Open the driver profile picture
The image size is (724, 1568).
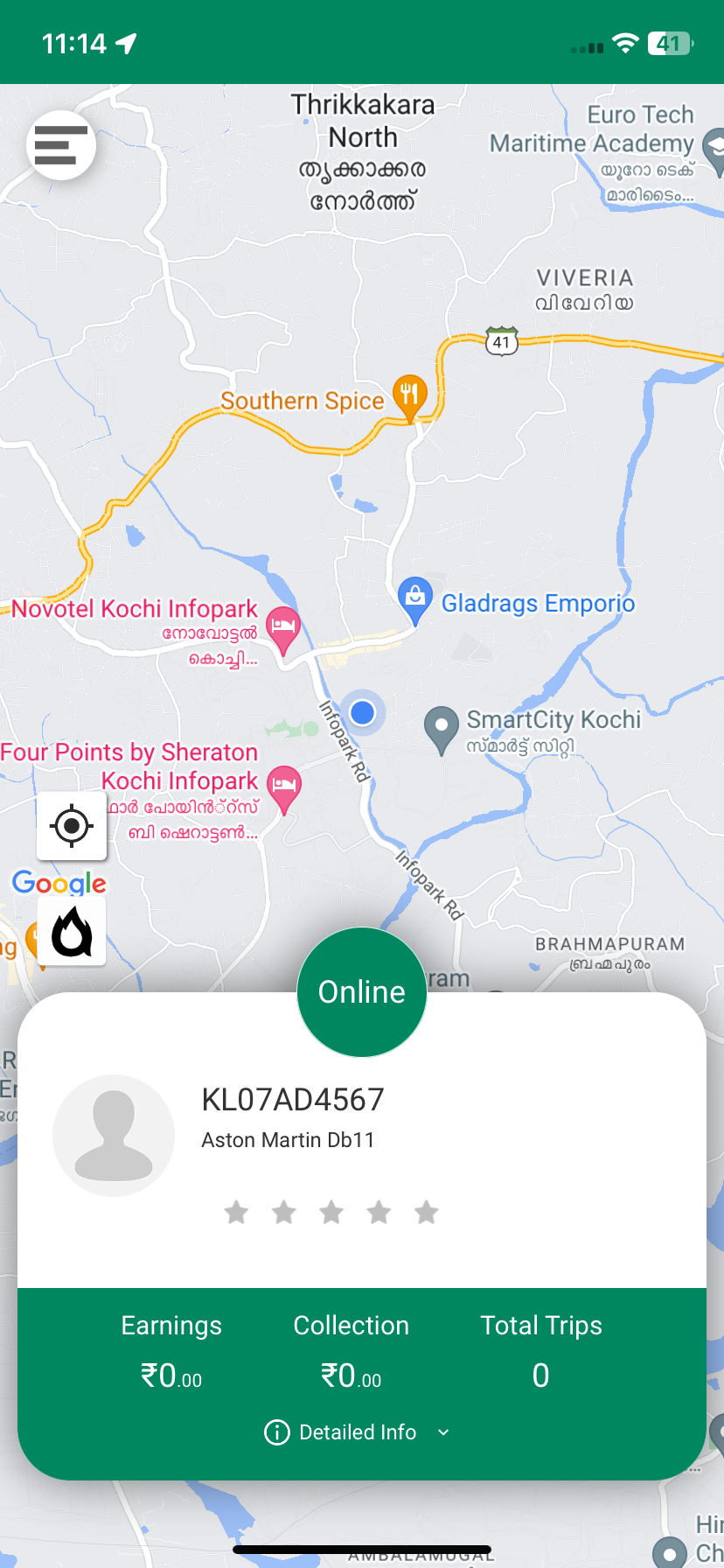(114, 1135)
